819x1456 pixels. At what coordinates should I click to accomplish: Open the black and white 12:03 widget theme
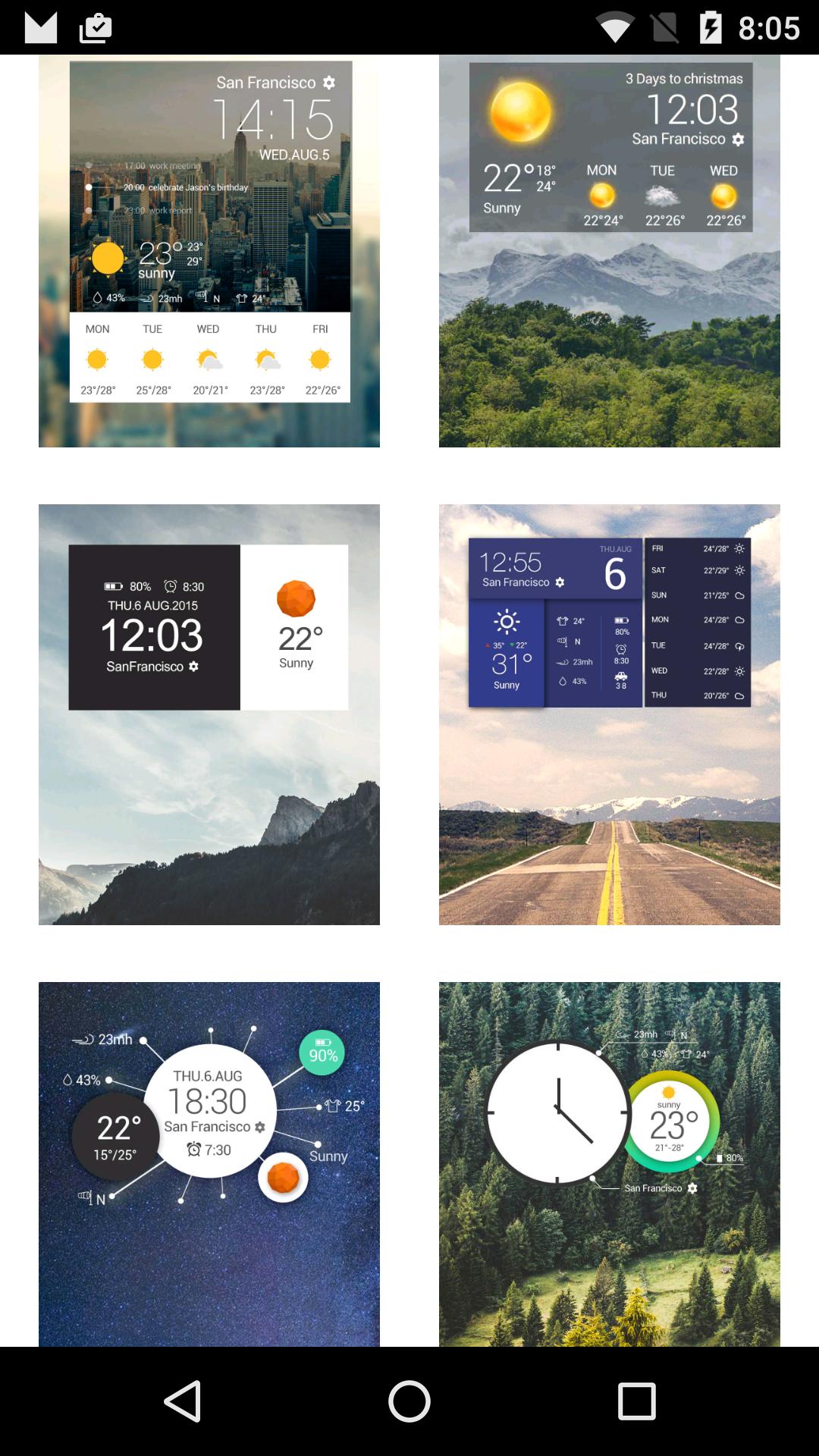click(209, 714)
